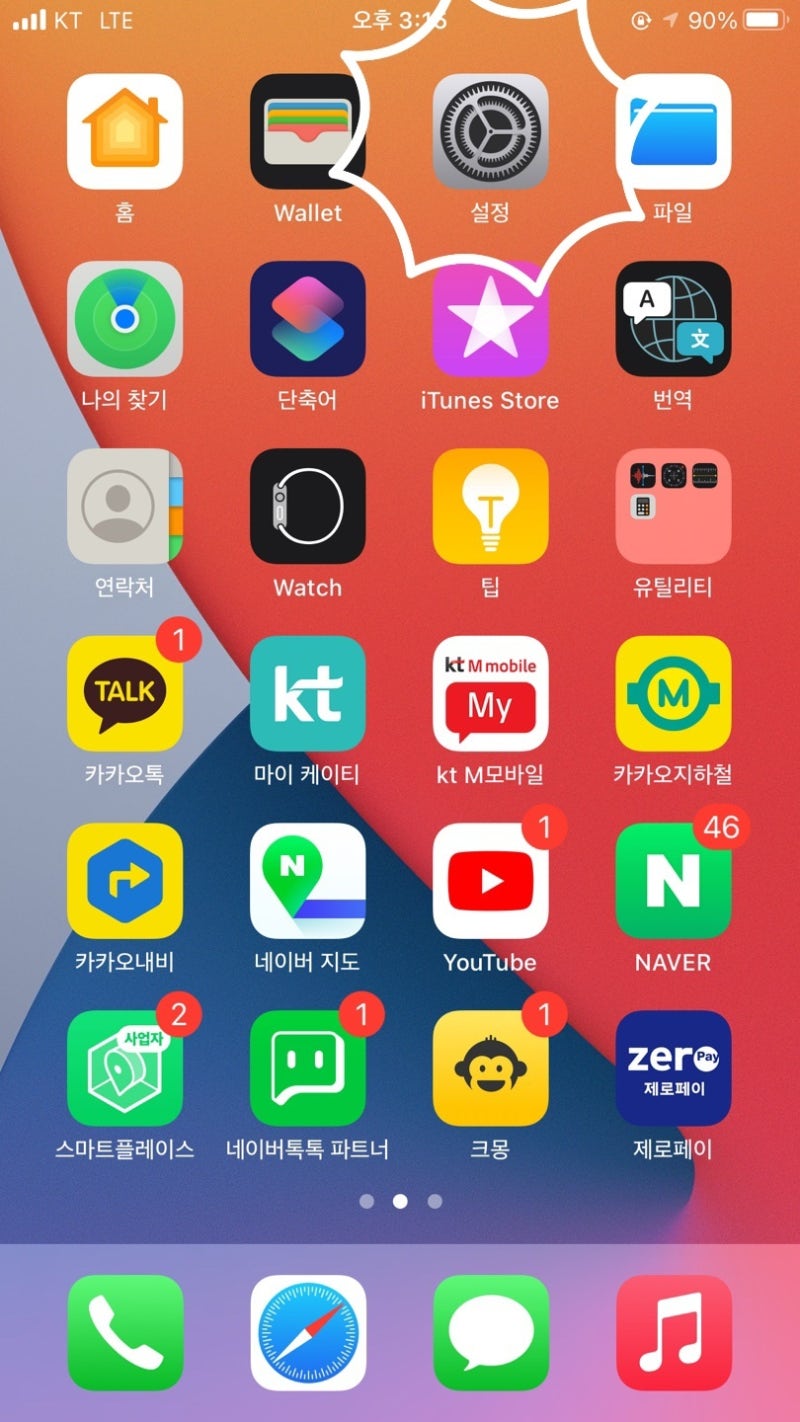Launch Music from the dock
Screen dimensions: 800x1422
point(673,1333)
